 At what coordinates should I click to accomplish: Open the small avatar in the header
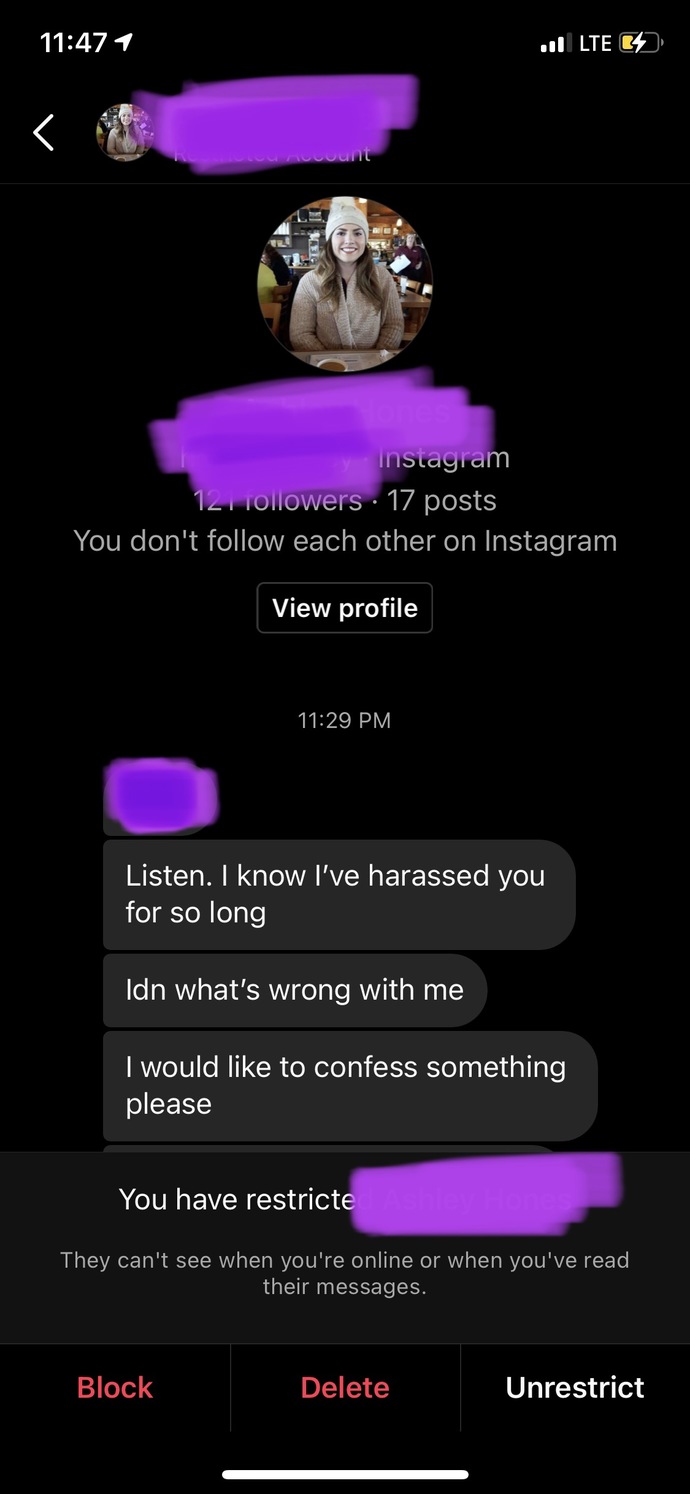coord(124,132)
